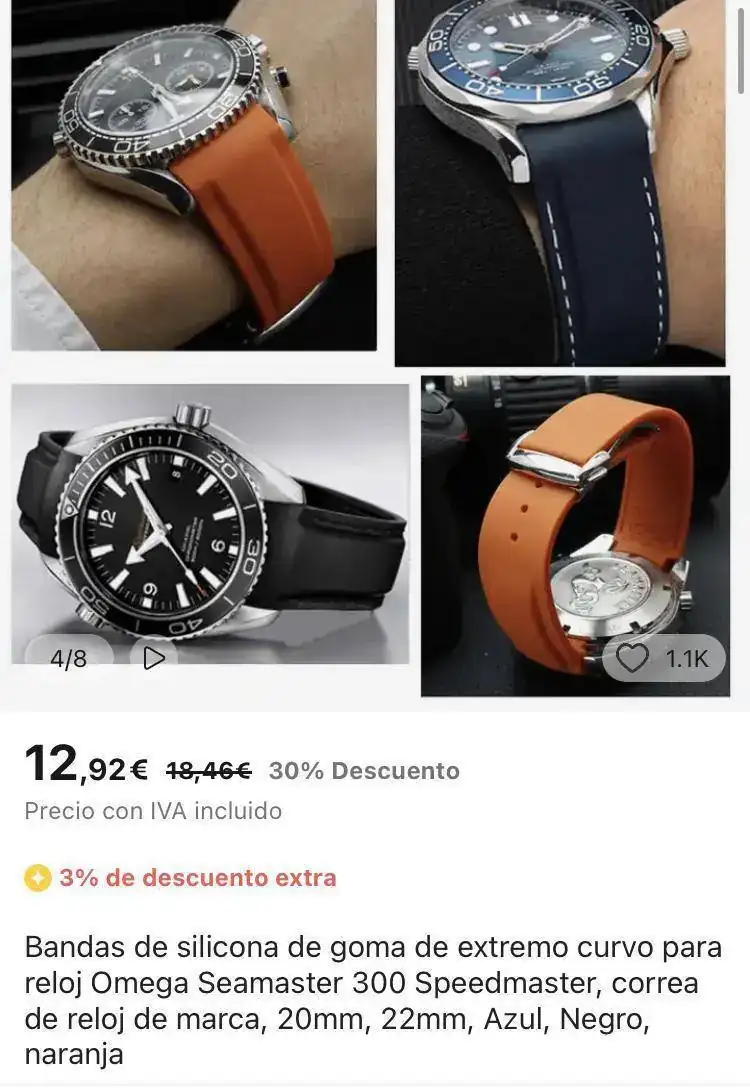Play the product video
The width and height of the screenshot is (750, 1092).
click(154, 659)
